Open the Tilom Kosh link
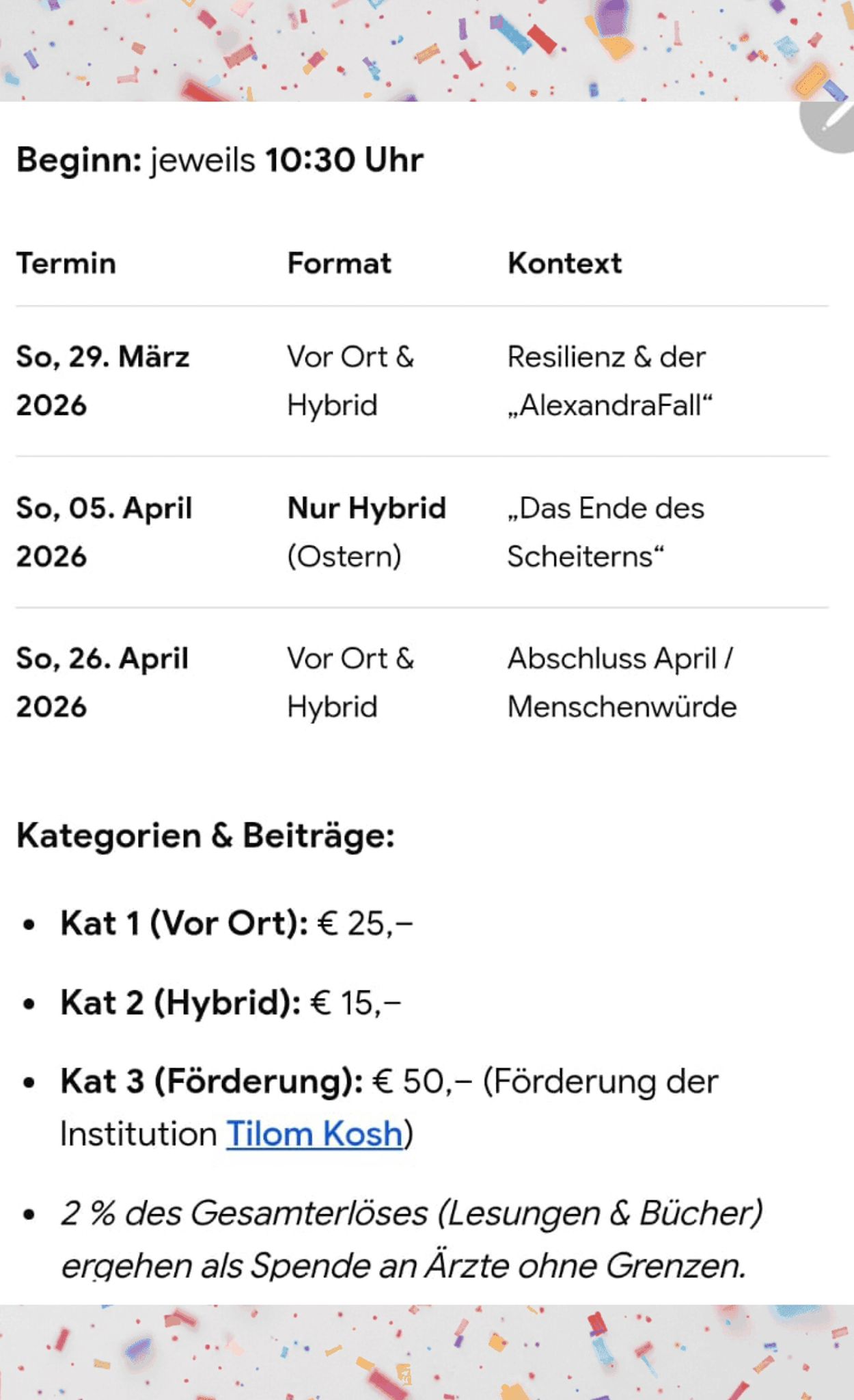Viewport: 854px width, 1400px height. pos(314,1134)
